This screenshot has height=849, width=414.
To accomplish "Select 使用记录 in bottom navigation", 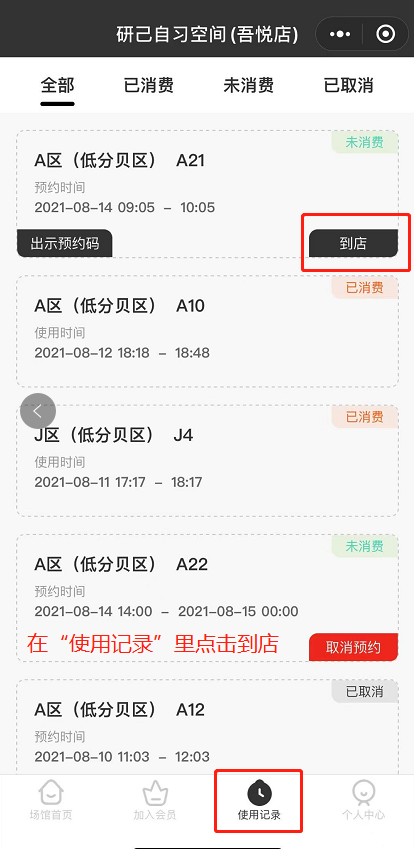I will pyautogui.click(x=259, y=802).
